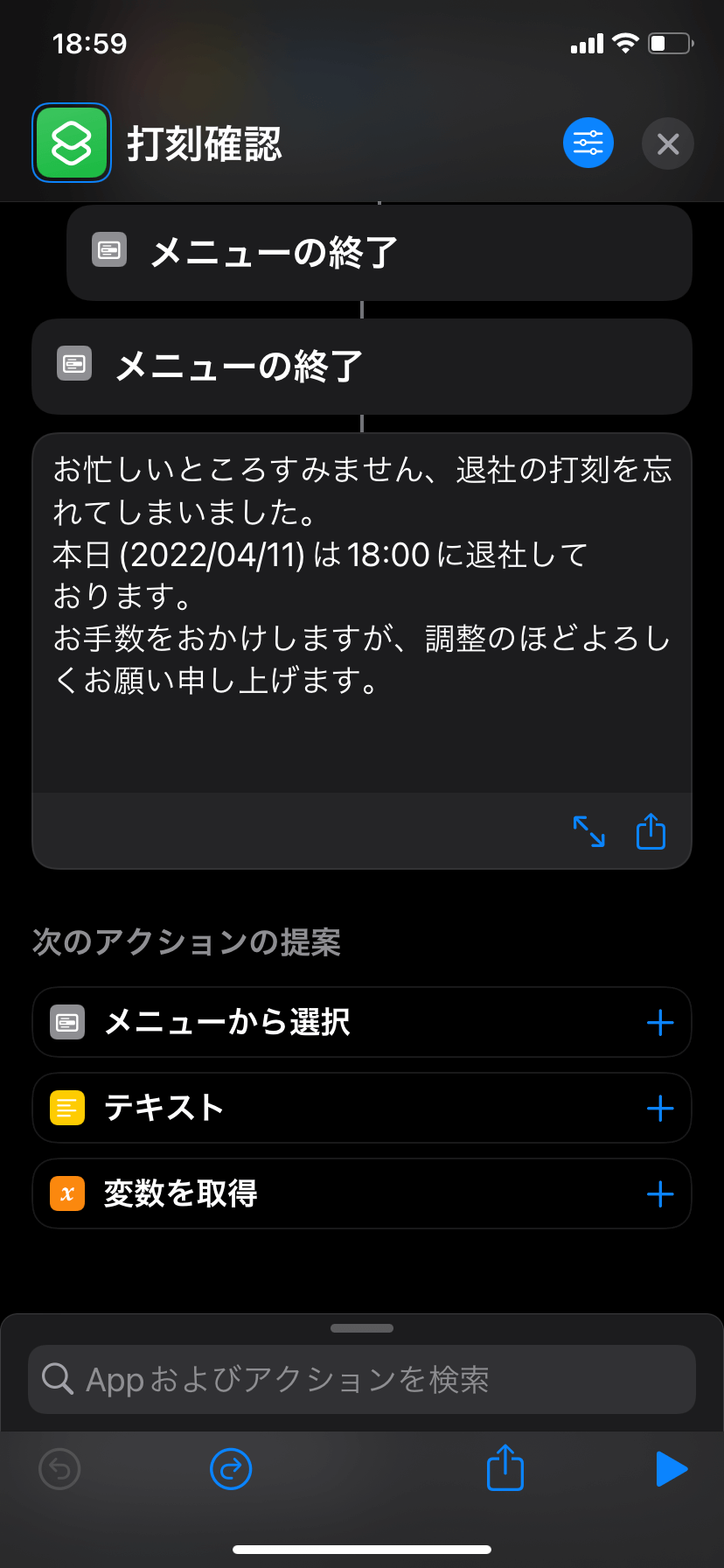Add the 変数を取得 suggested action
This screenshot has height=1568, width=724.
(660, 1194)
